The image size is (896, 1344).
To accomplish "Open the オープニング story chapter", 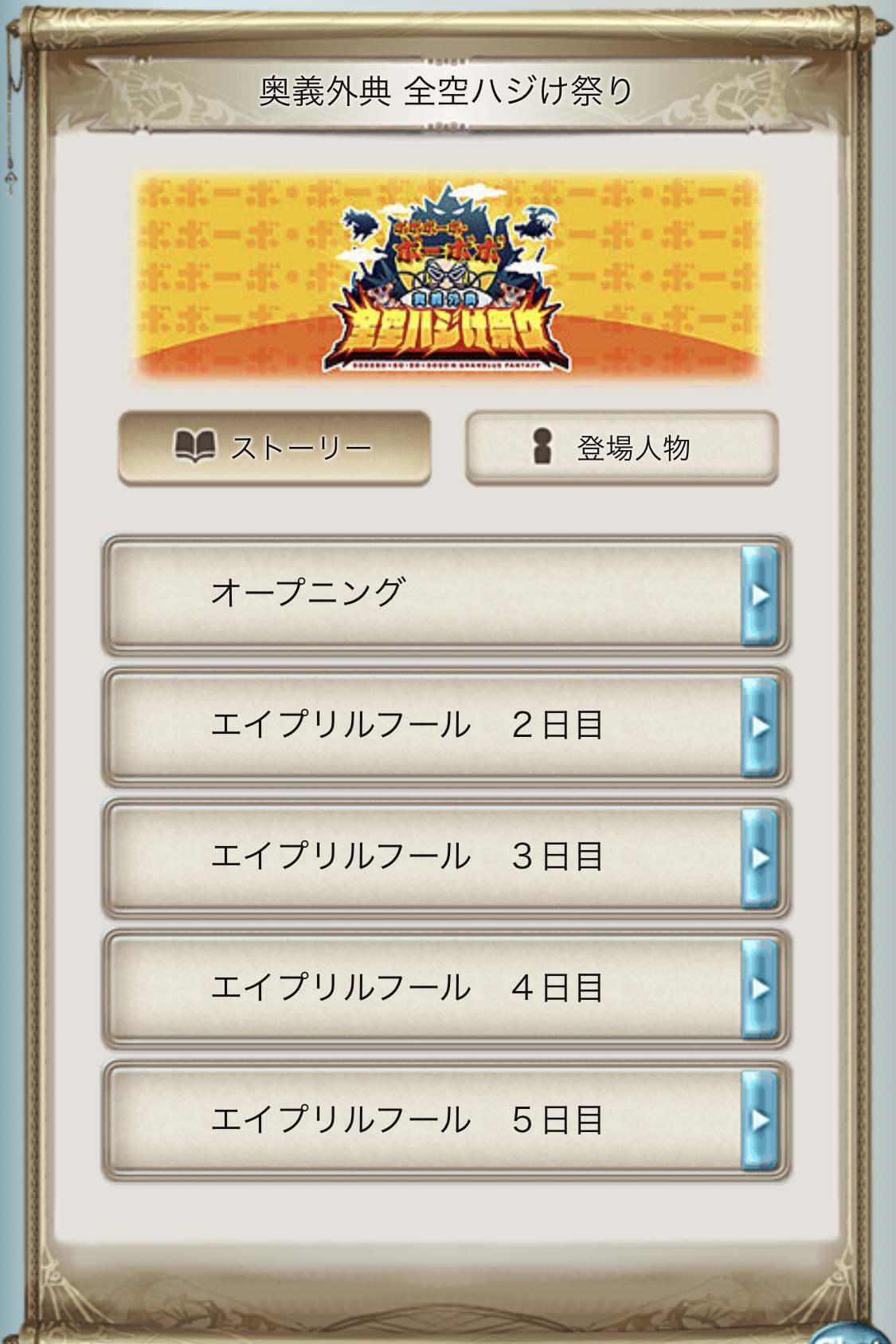I will tap(446, 594).
